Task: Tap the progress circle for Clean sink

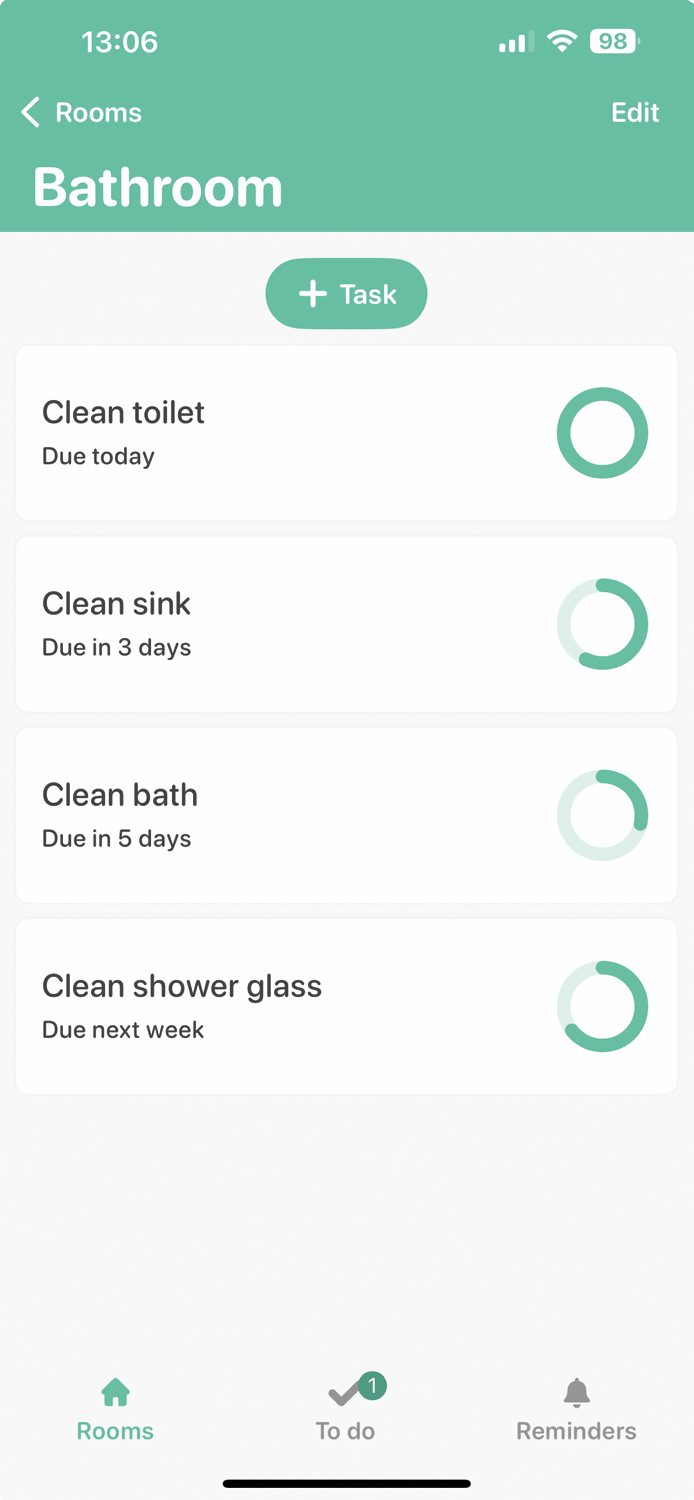Action: (x=602, y=624)
